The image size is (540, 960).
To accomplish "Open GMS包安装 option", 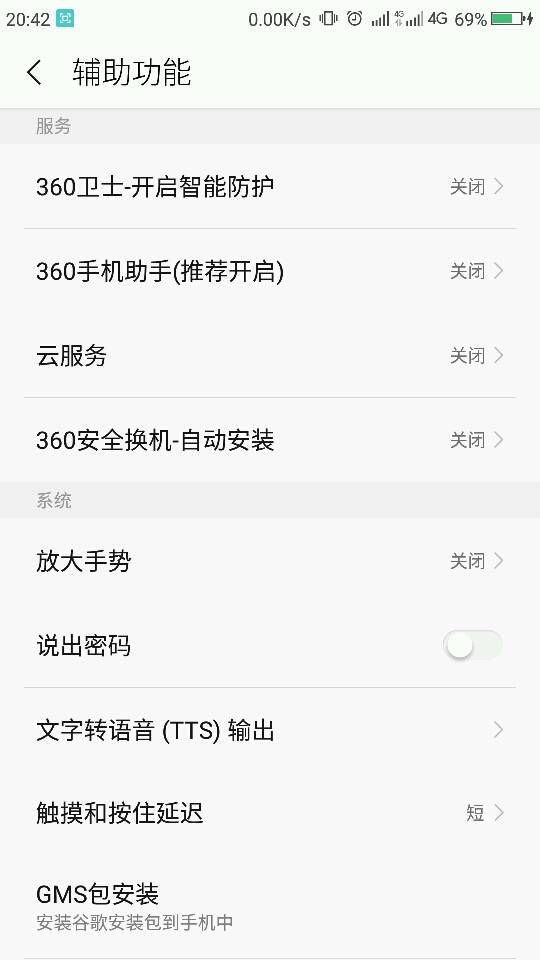I will pos(270,907).
